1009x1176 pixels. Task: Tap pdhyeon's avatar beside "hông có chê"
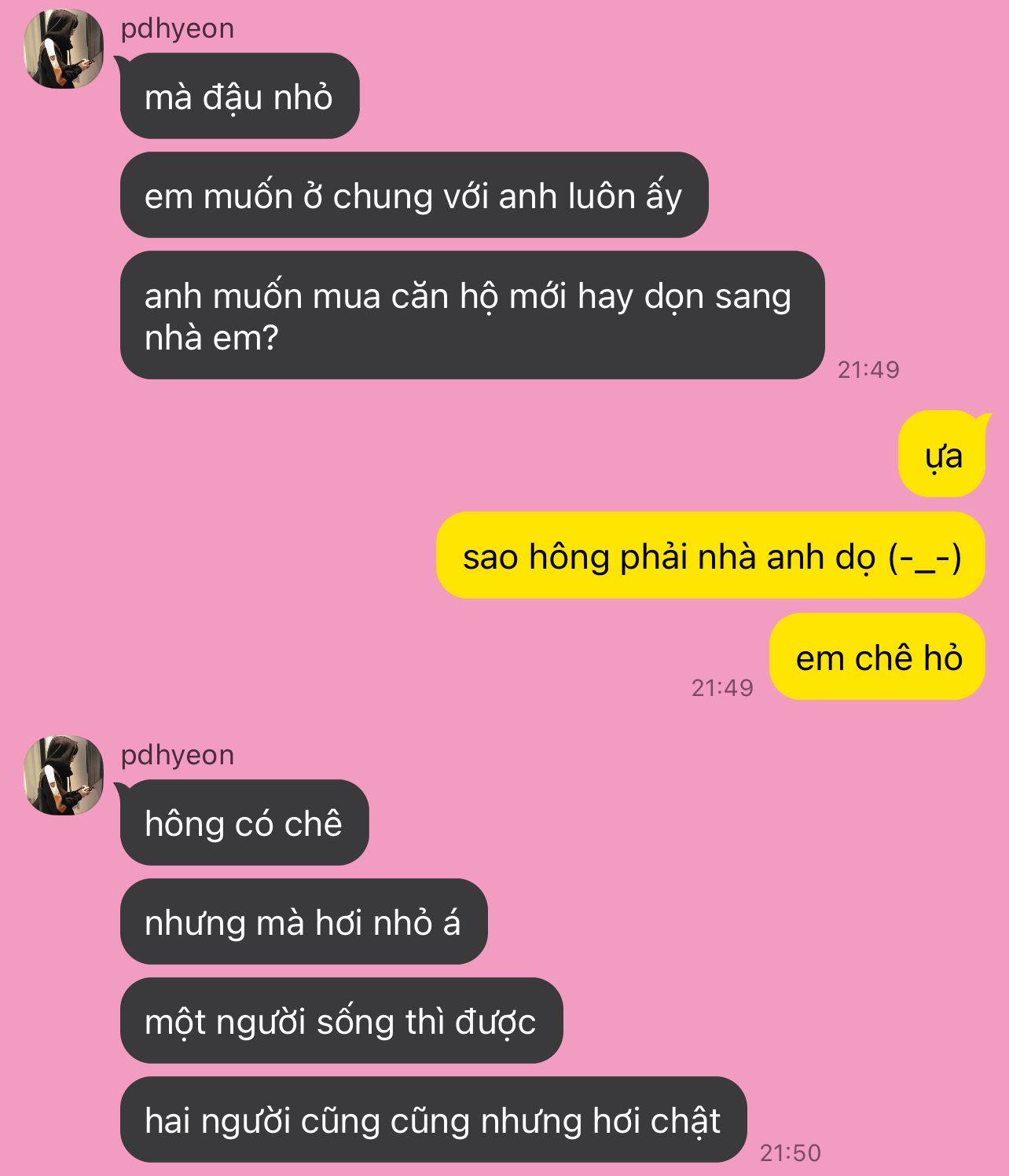pos(64,775)
